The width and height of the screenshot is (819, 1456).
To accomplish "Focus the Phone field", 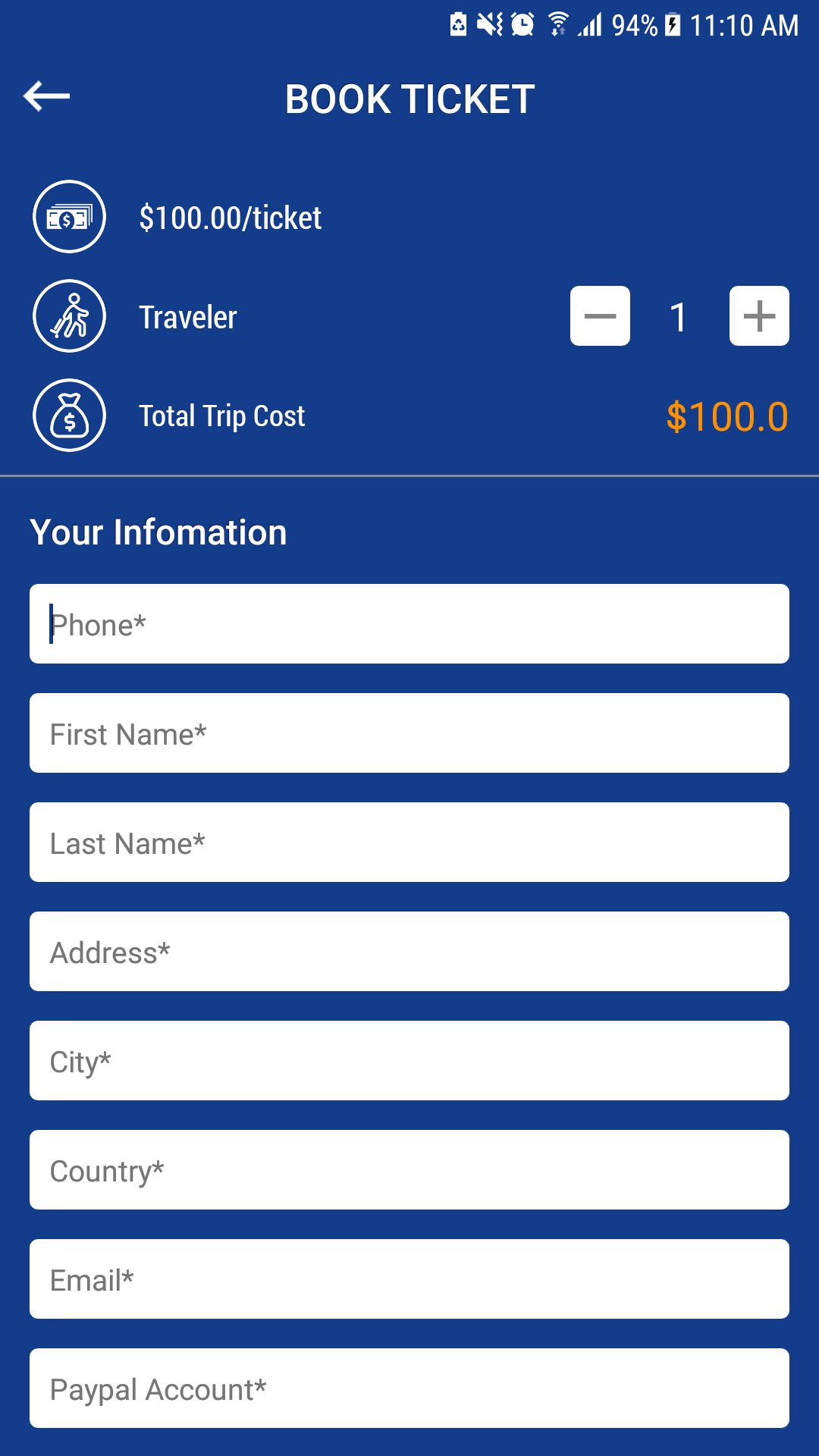I will point(409,624).
